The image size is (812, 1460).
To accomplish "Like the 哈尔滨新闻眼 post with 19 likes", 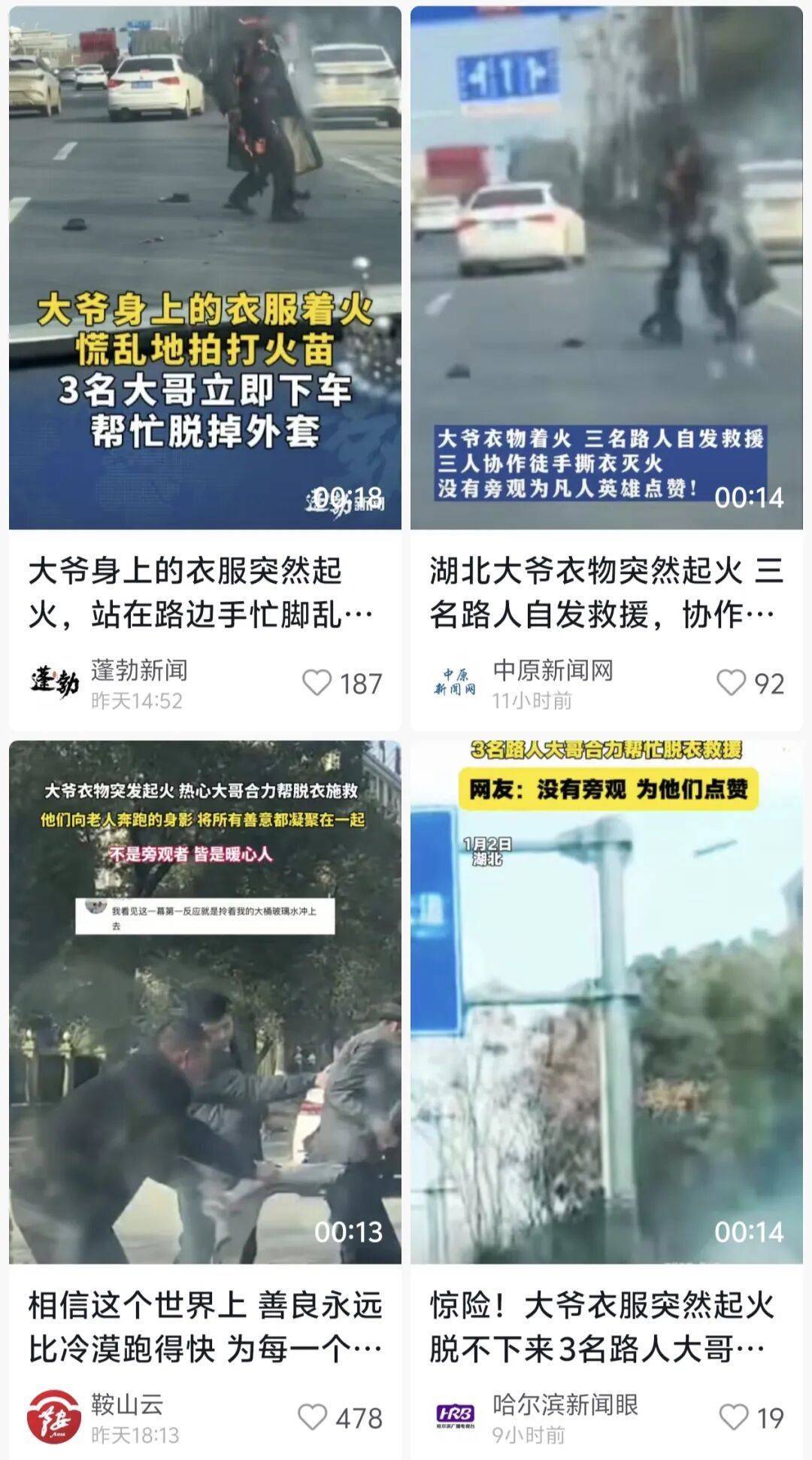I will (x=734, y=1417).
